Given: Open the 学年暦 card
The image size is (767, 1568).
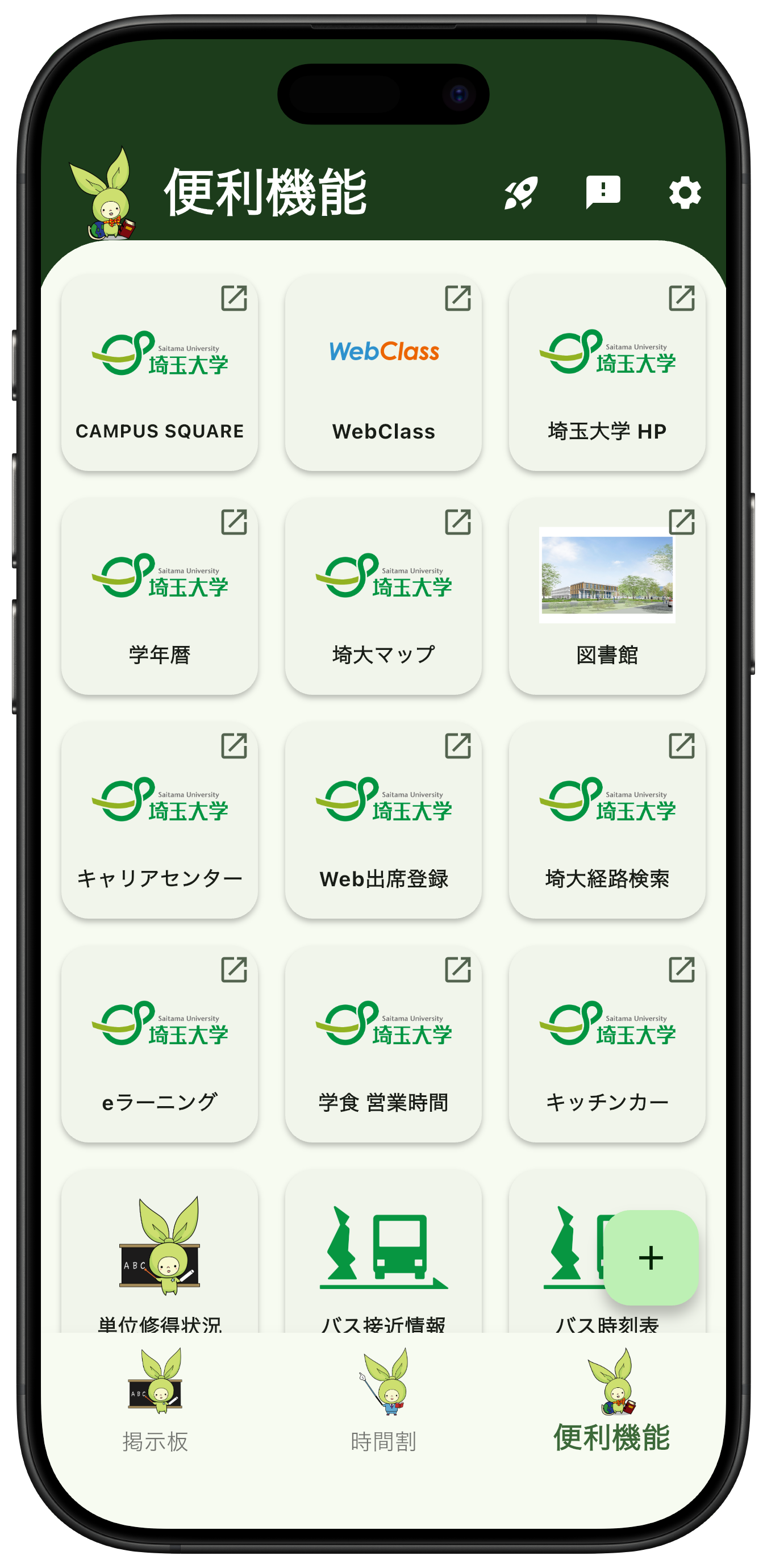Looking at the screenshot, I should [x=160, y=597].
